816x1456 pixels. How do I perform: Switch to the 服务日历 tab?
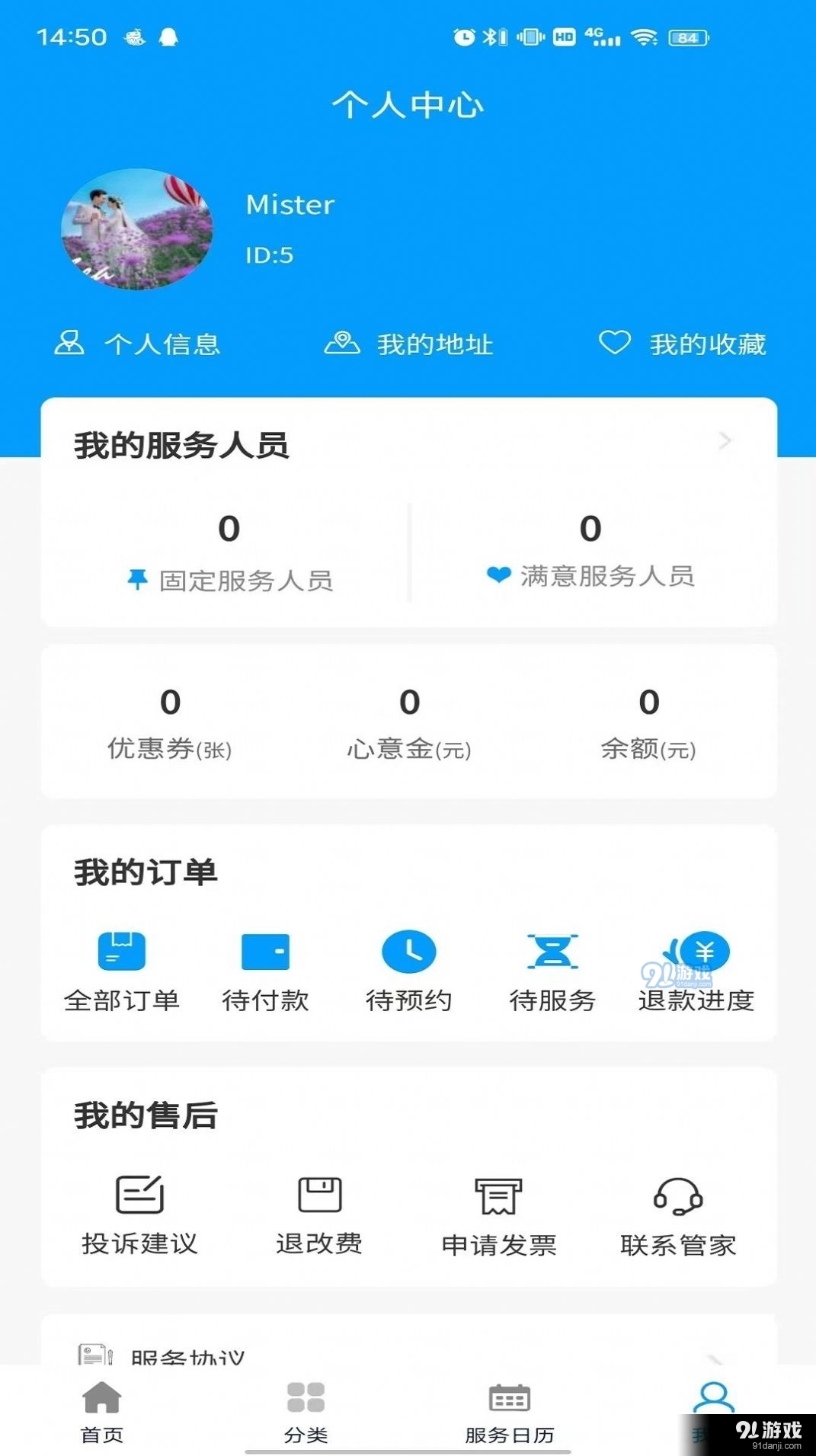(509, 1411)
